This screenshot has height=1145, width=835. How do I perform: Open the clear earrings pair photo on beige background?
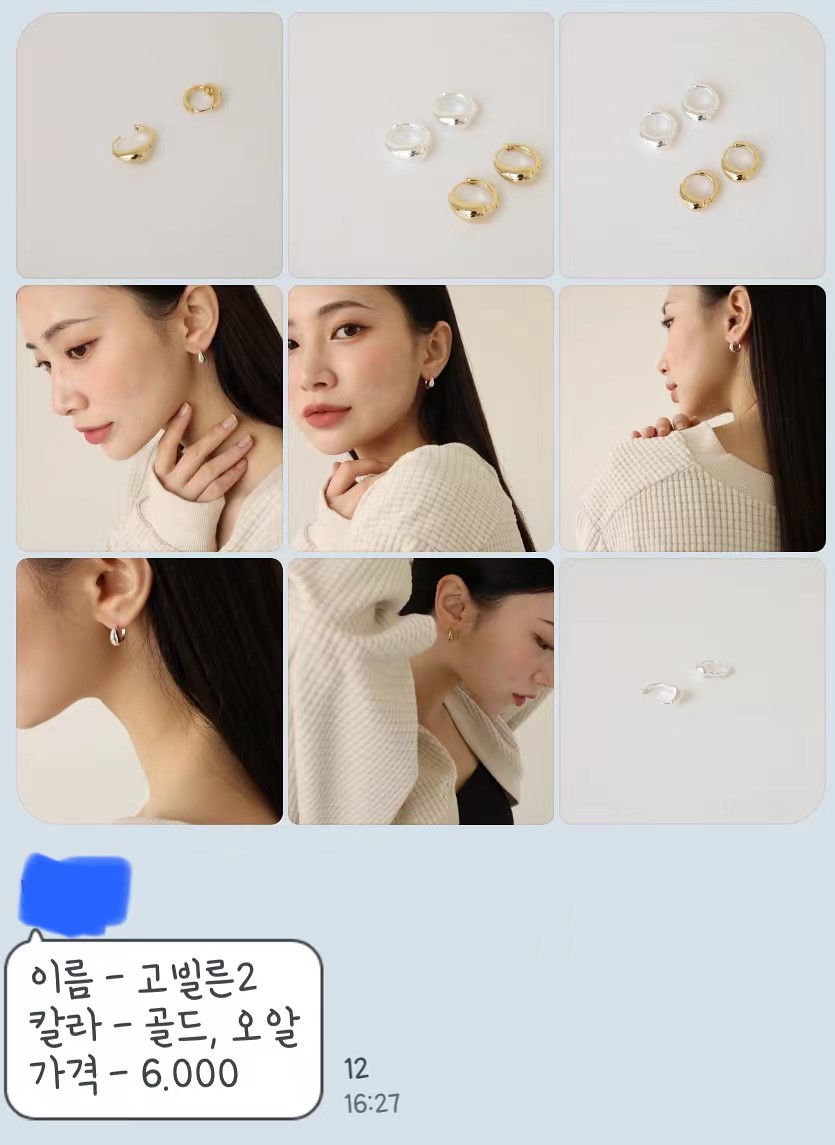(692, 690)
